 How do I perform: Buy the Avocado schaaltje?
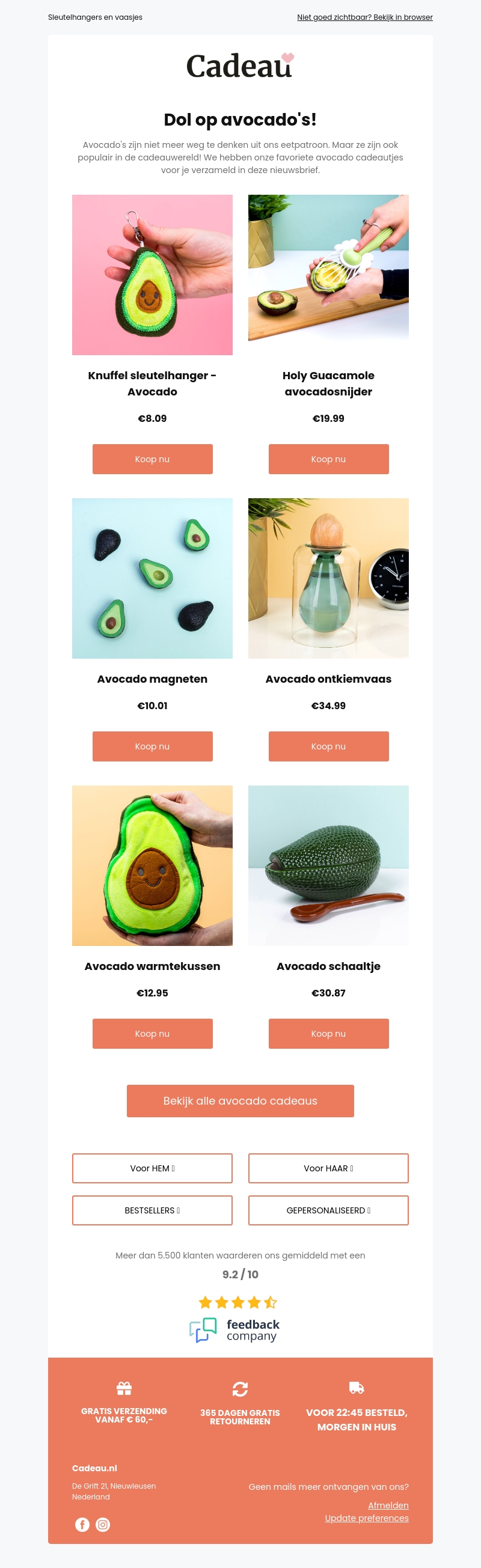click(328, 1034)
